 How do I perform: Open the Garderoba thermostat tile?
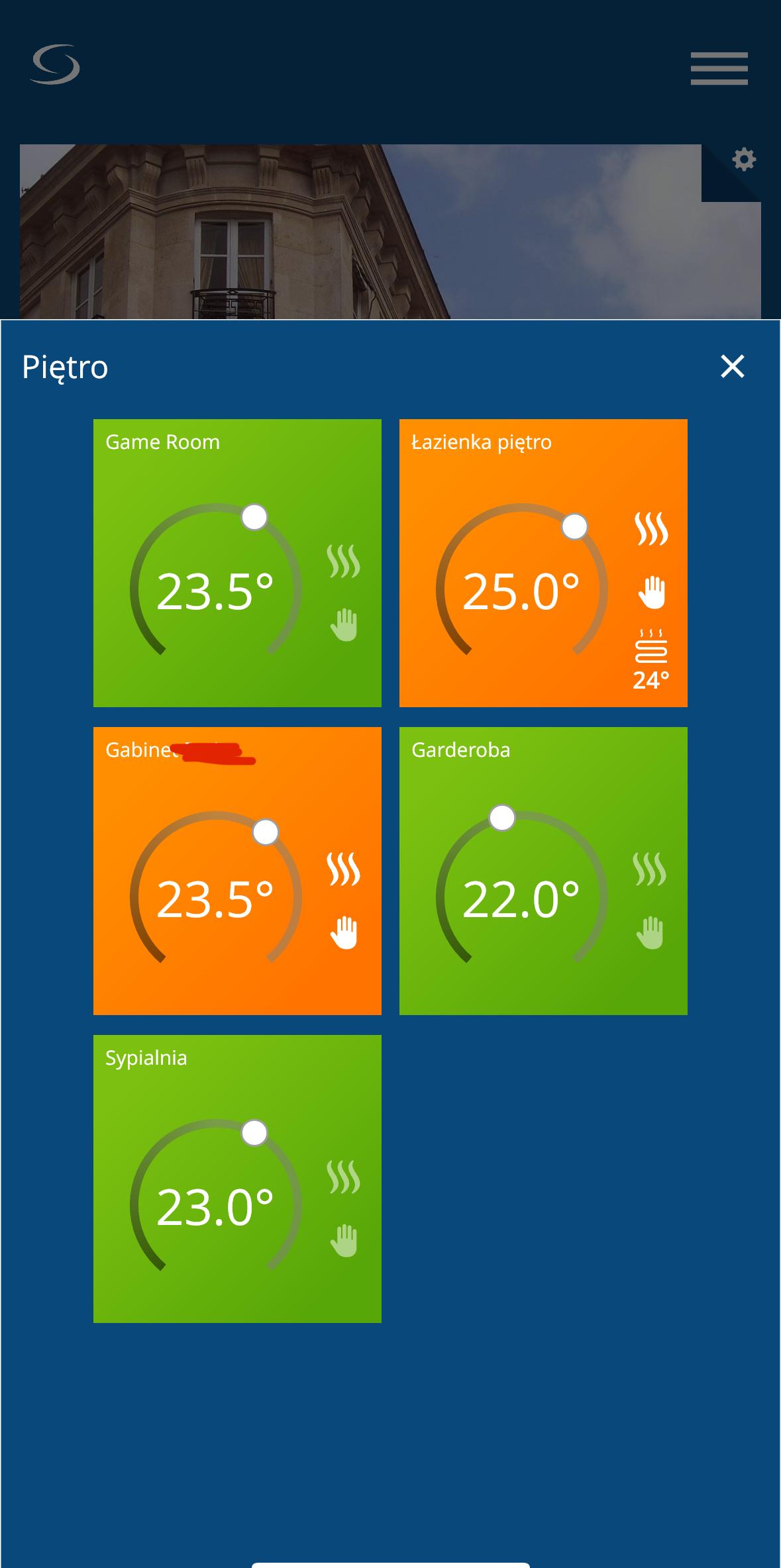tap(543, 871)
